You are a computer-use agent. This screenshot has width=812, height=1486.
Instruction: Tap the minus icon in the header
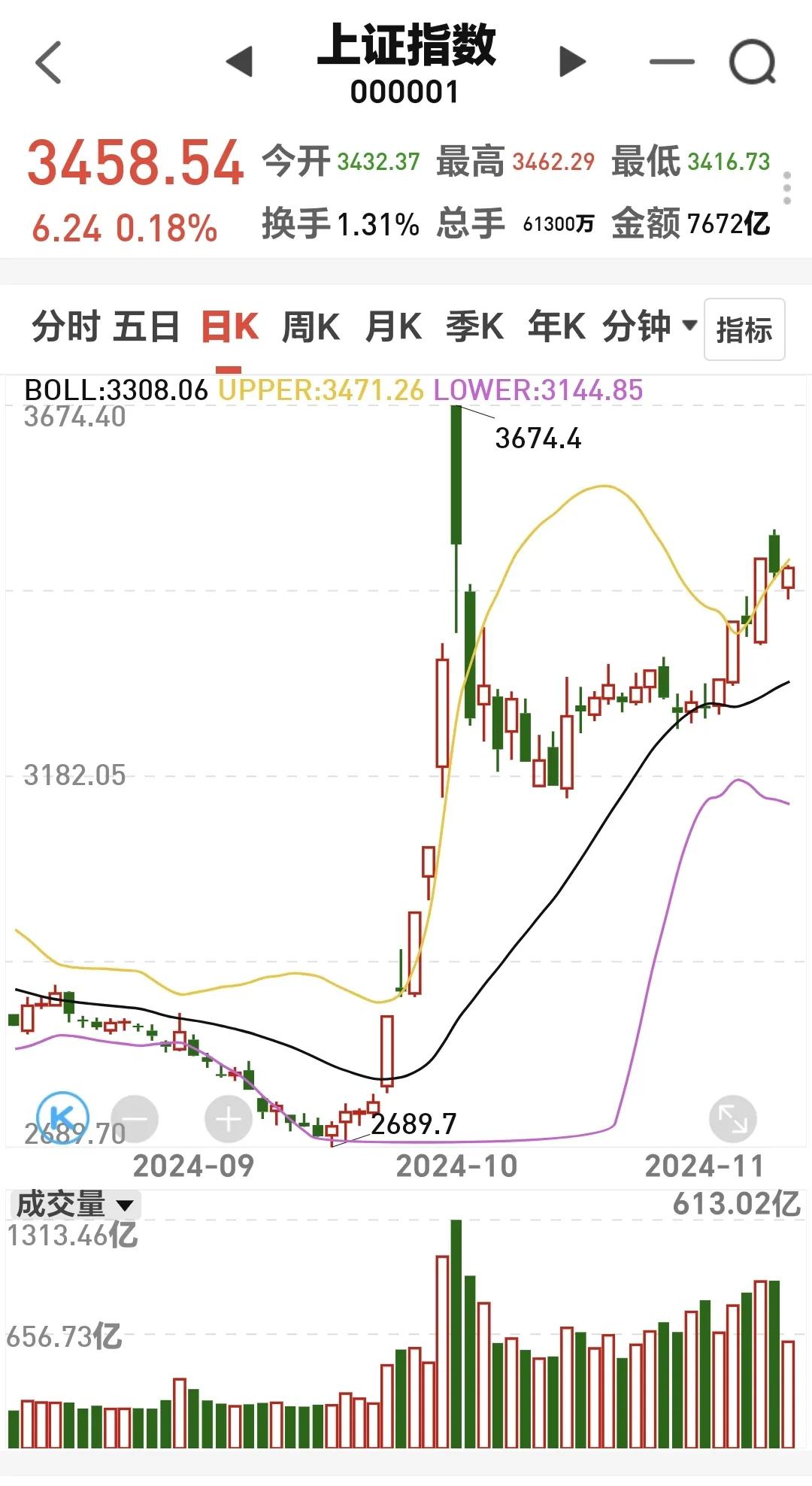pos(671,62)
